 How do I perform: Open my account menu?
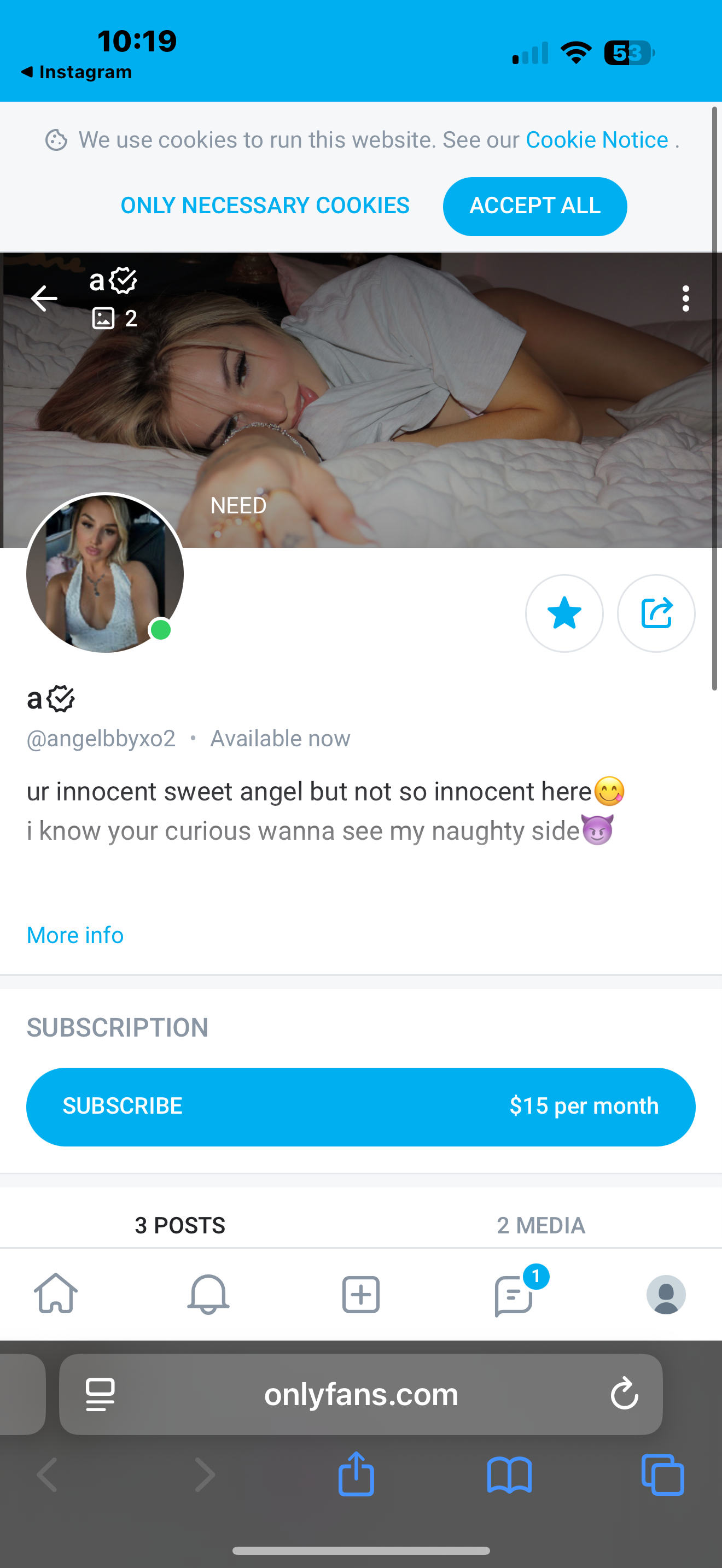pos(665,1294)
